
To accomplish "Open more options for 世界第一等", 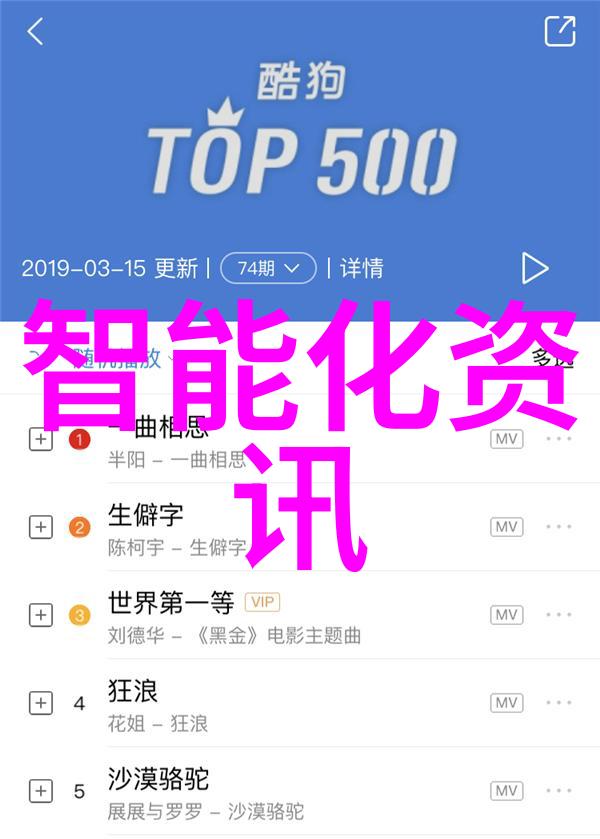I will pyautogui.click(x=560, y=615).
